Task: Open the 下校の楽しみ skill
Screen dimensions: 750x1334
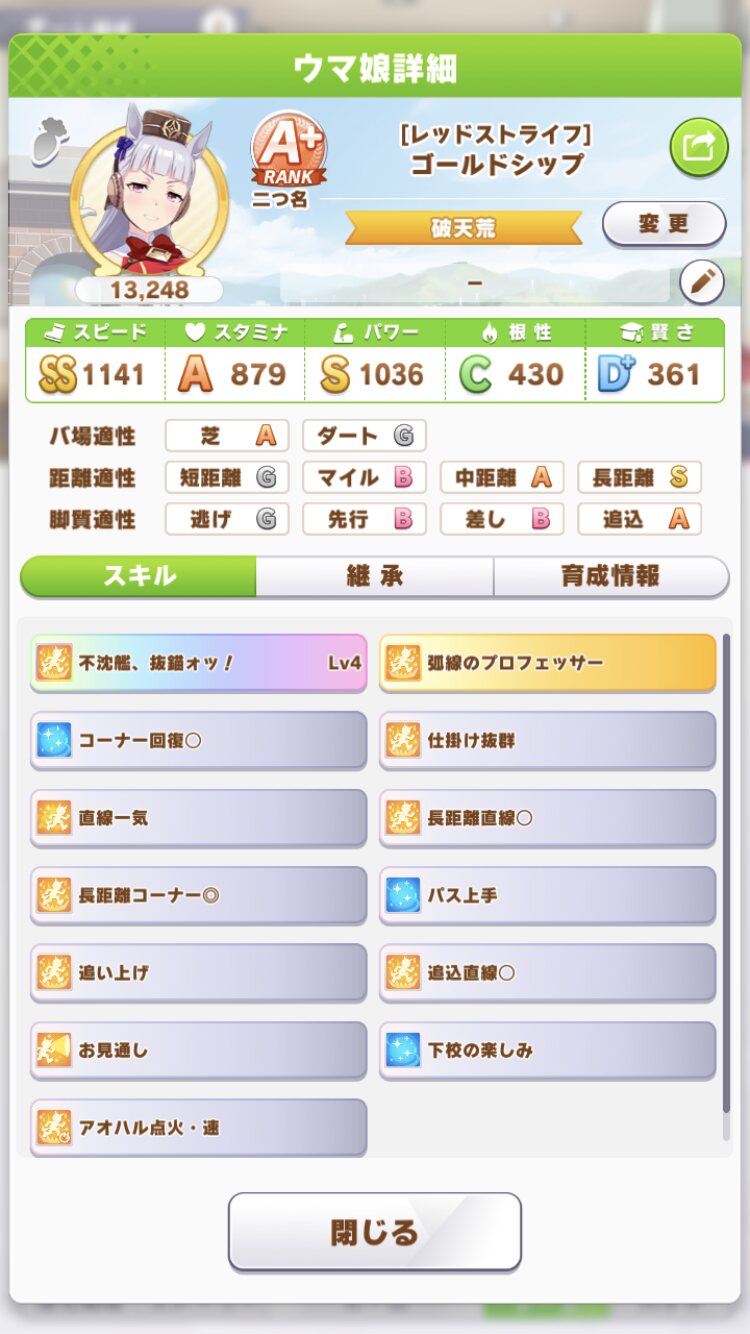Action: (547, 1050)
